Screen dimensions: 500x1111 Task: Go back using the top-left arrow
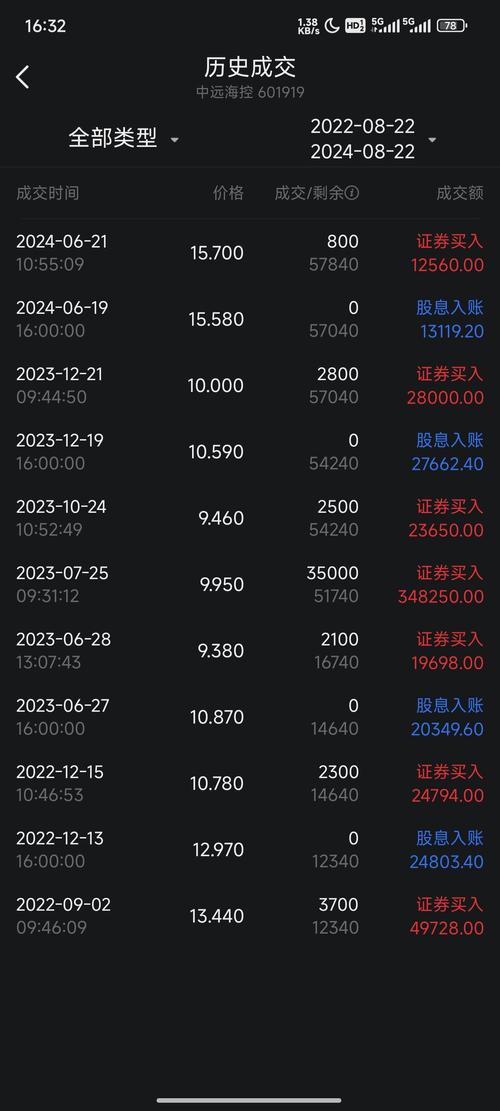pyautogui.click(x=23, y=77)
